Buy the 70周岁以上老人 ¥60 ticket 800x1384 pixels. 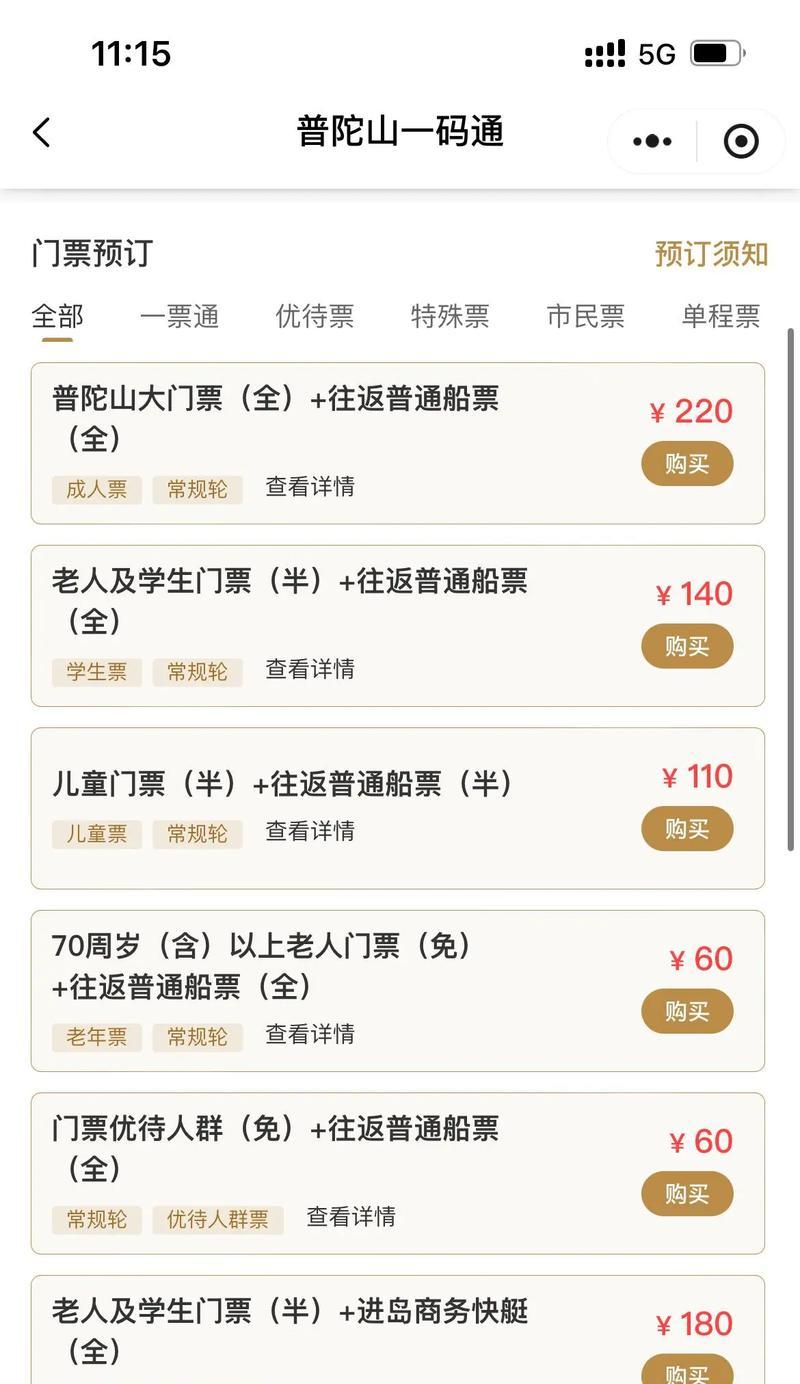click(x=687, y=1011)
